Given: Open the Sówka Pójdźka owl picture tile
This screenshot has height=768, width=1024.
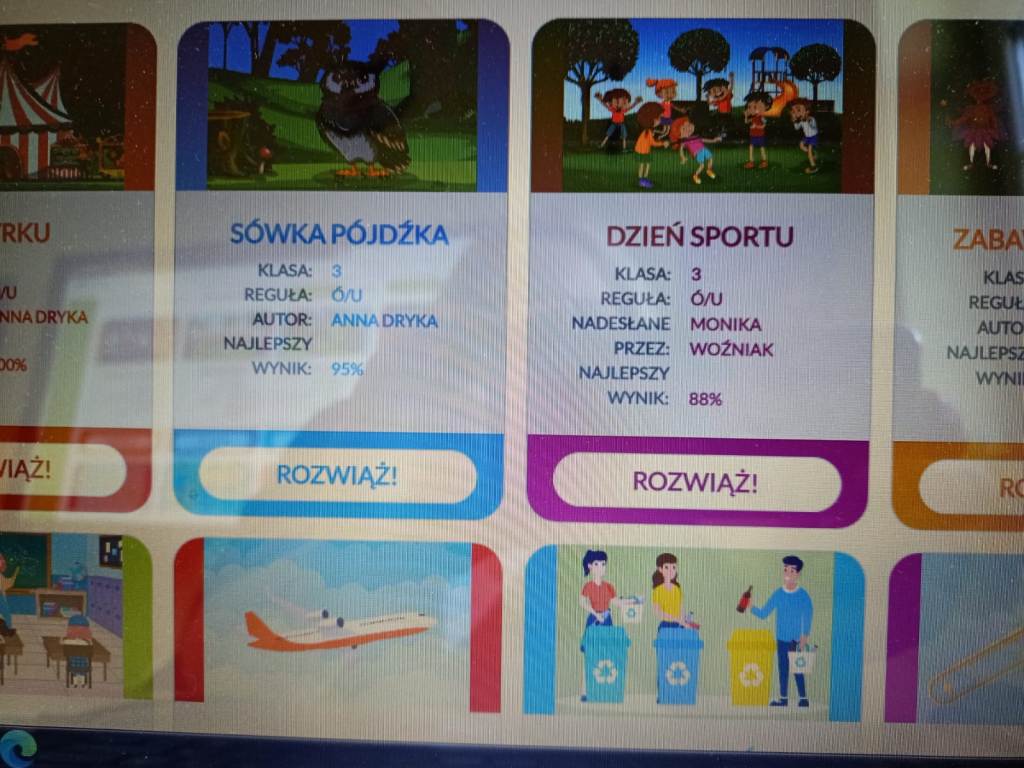Looking at the screenshot, I should point(341,106).
